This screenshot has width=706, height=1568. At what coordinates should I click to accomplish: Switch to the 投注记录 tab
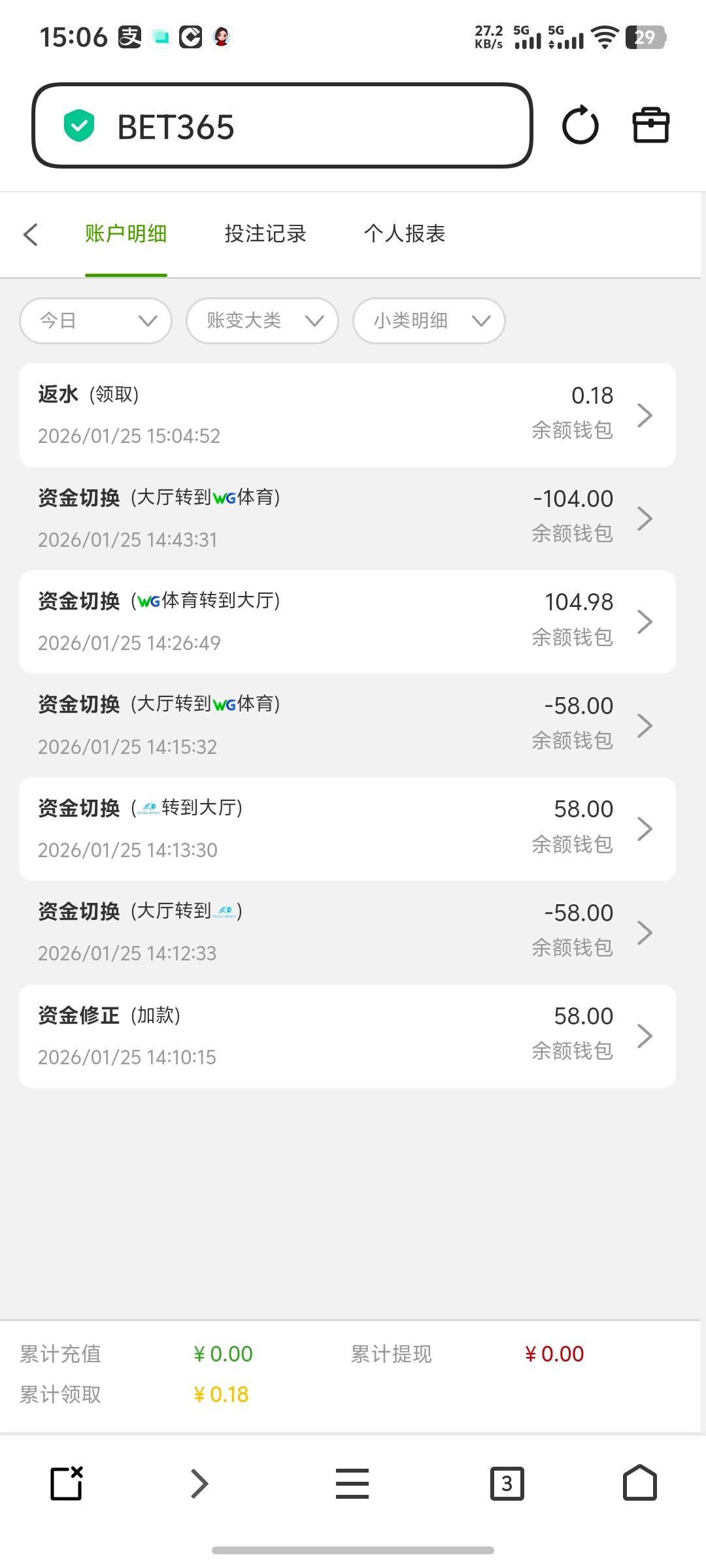point(265,234)
